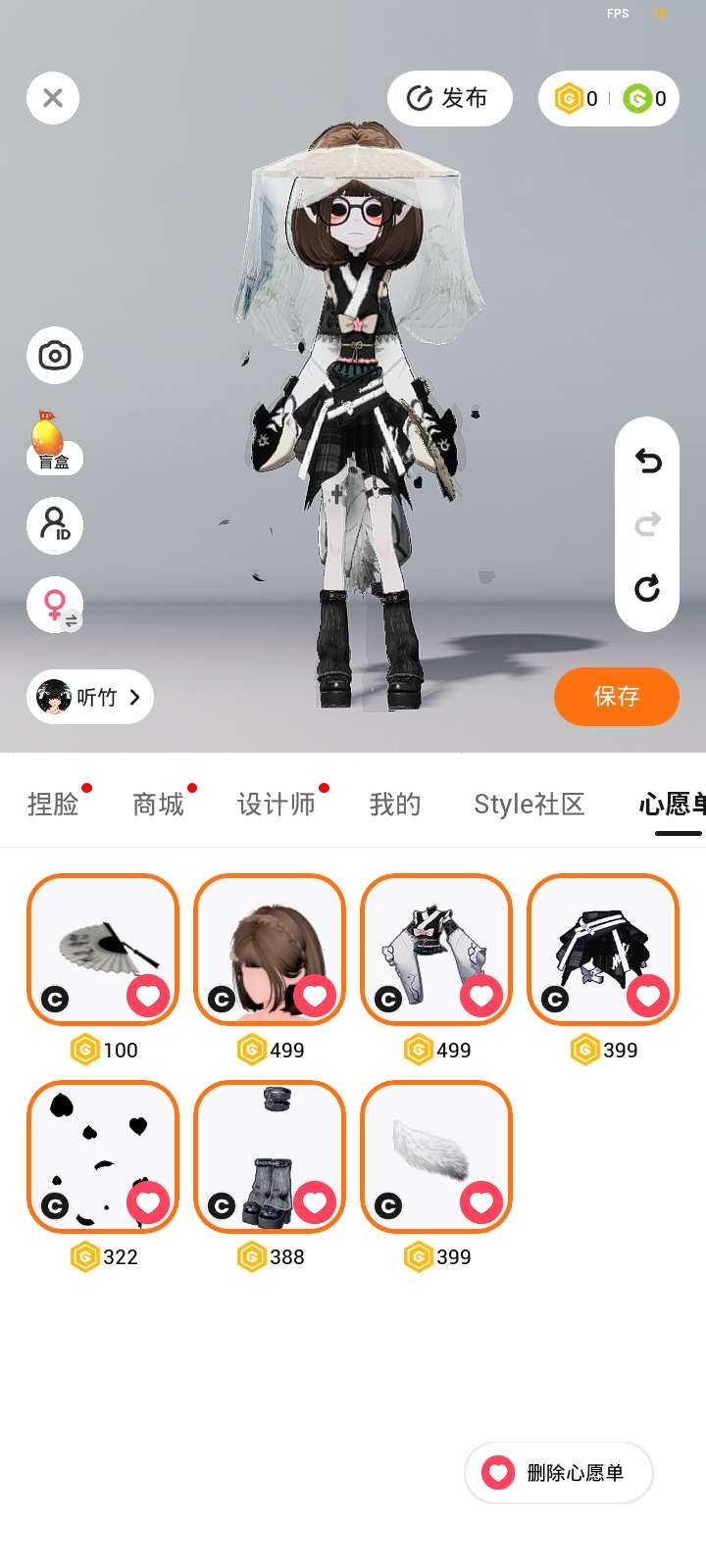Tap 删除心愿单 to delete the wishlist

tap(559, 1472)
